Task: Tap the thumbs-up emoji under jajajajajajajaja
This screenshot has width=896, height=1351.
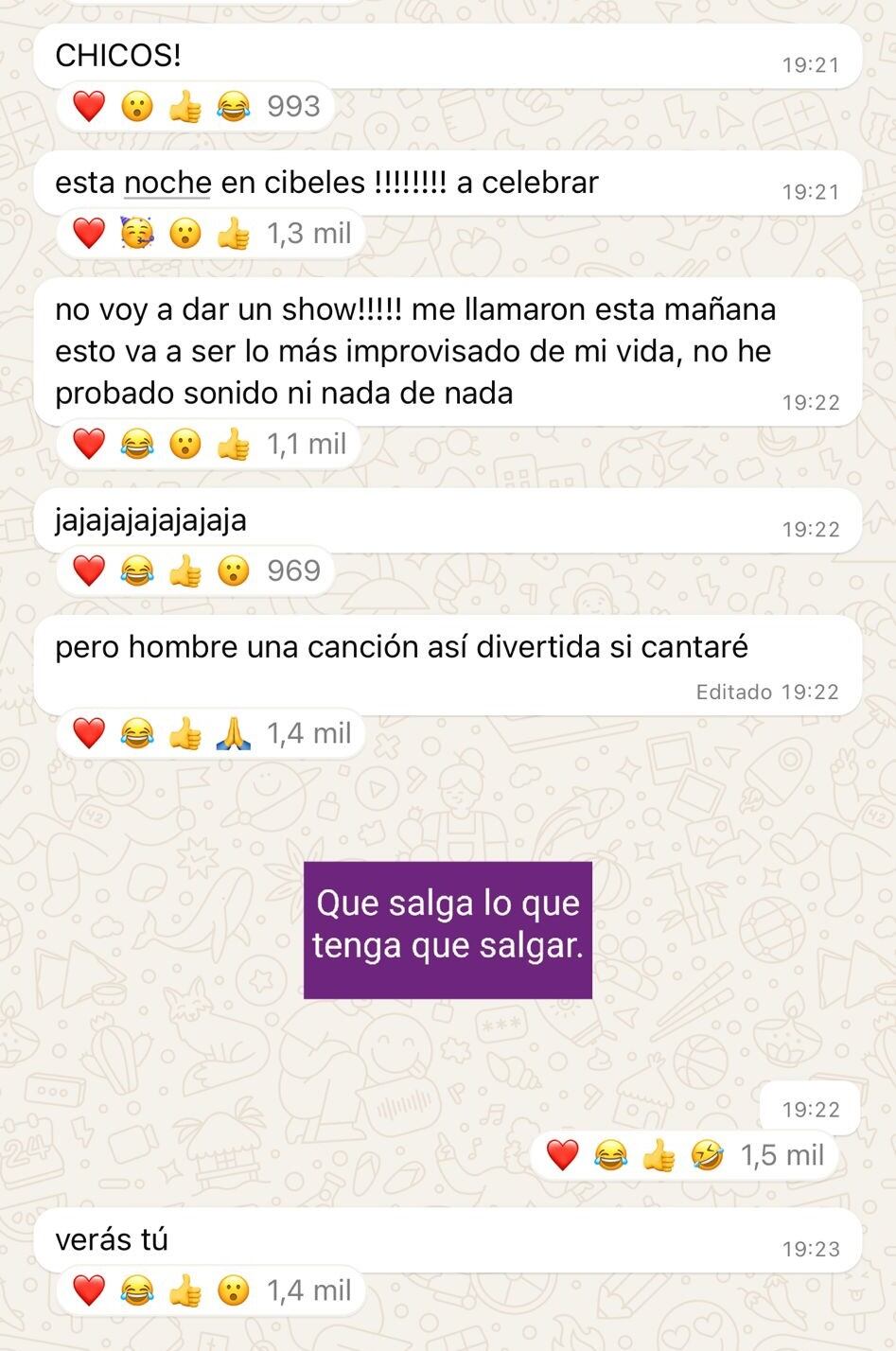Action: pos(185,570)
